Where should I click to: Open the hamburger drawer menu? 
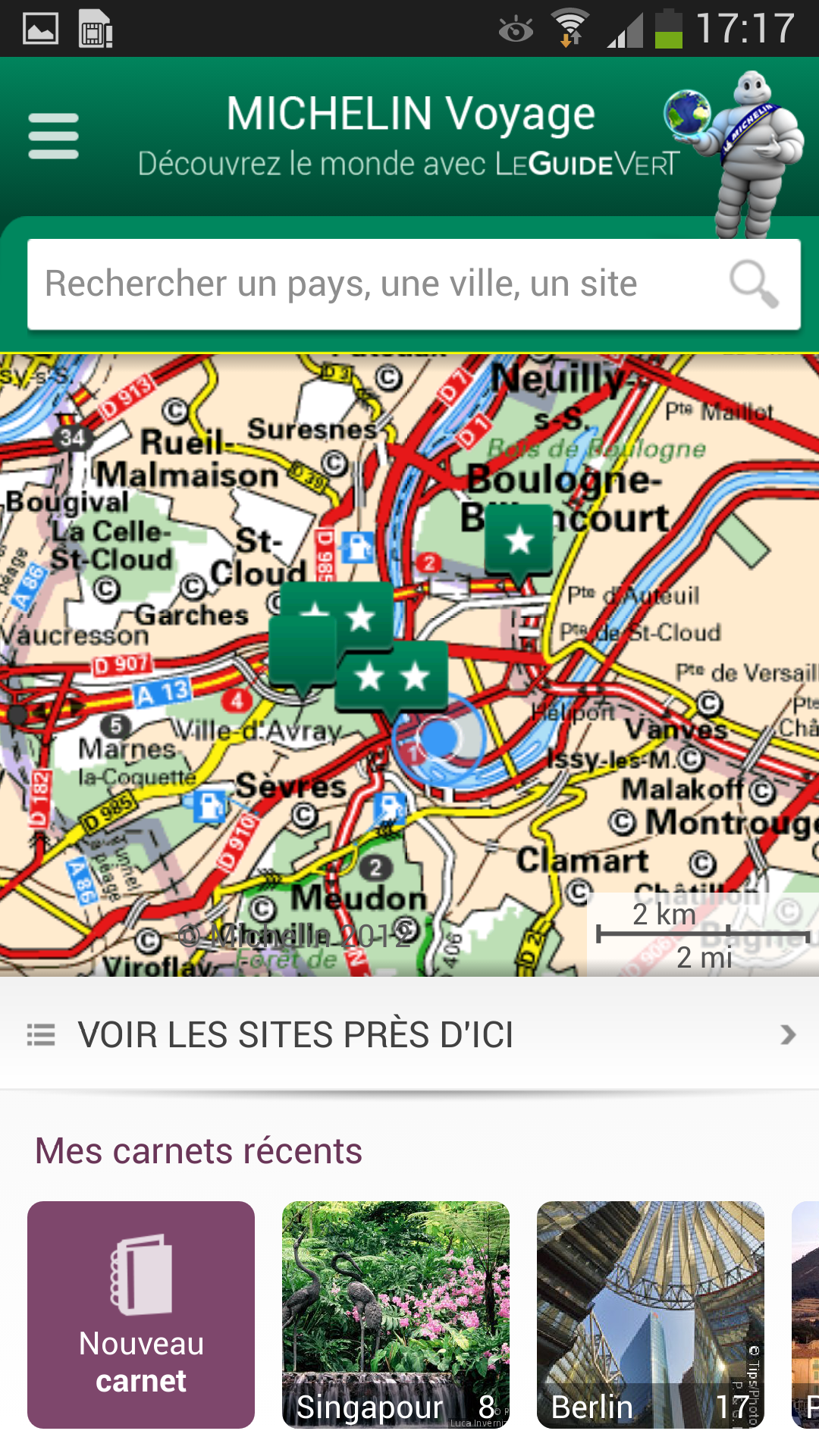point(53,136)
